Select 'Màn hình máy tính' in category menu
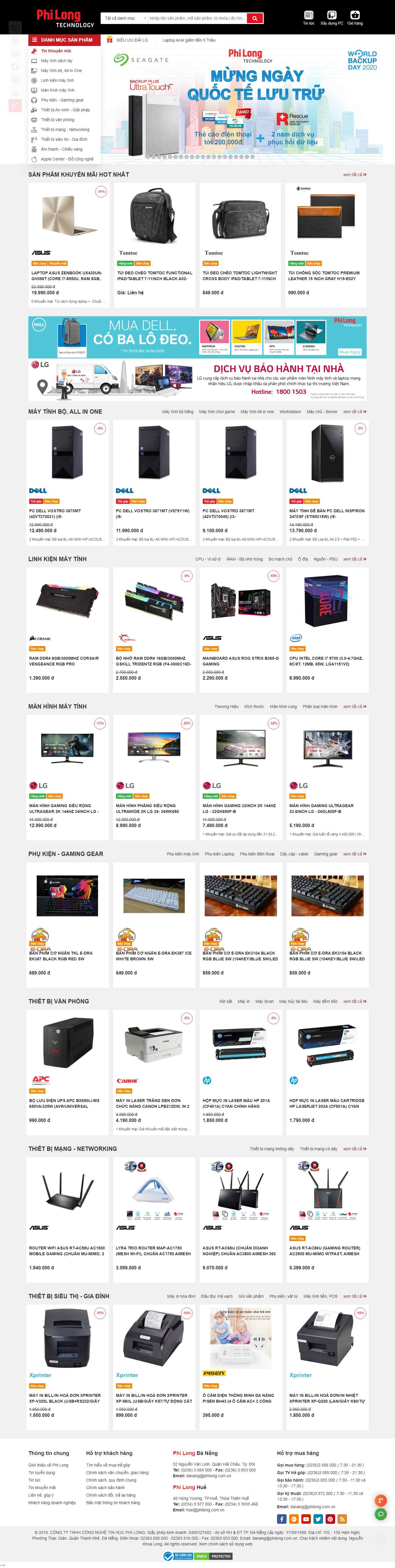Image resolution: width=395 pixels, height=1568 pixels. [x=57, y=90]
